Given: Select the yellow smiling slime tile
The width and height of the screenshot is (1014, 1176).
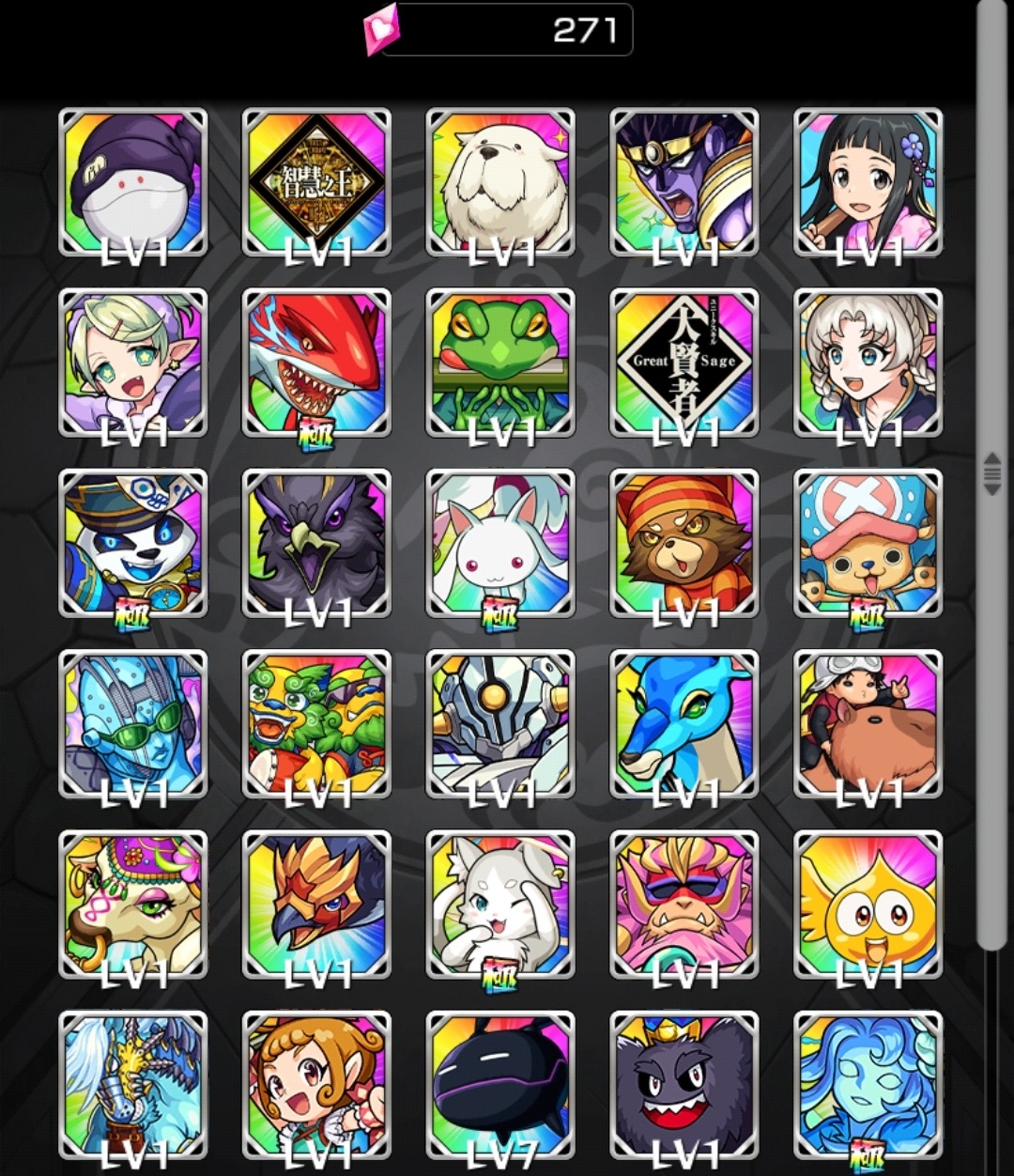Looking at the screenshot, I should pyautogui.click(x=868, y=904).
